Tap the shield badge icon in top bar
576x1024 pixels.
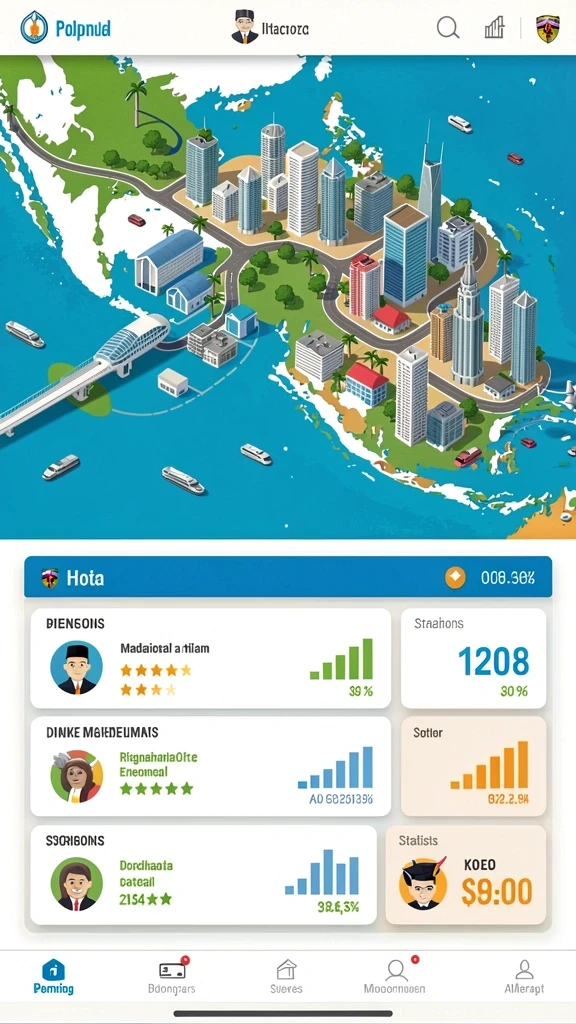click(547, 29)
